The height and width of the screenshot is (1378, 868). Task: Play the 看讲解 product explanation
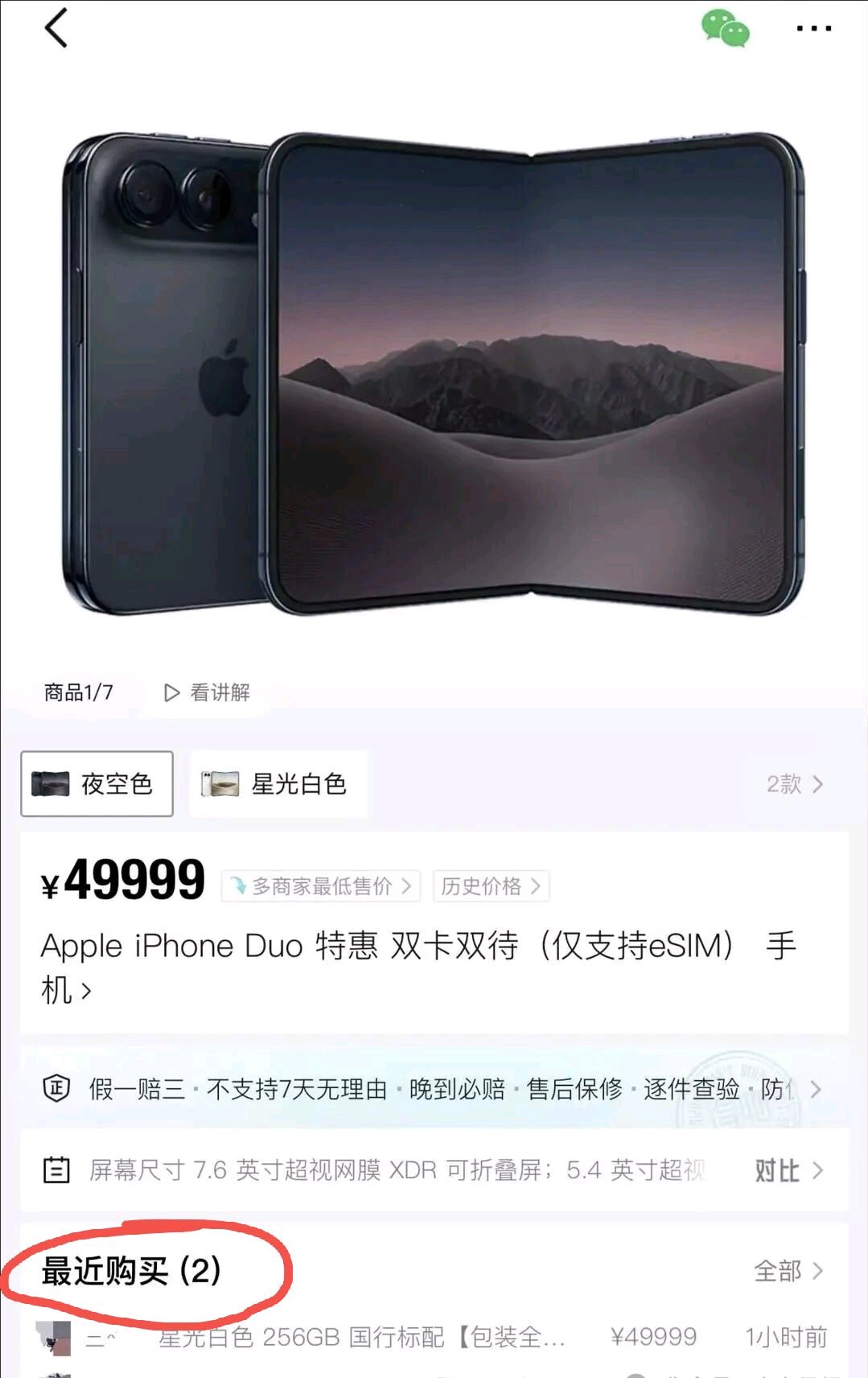tap(207, 692)
